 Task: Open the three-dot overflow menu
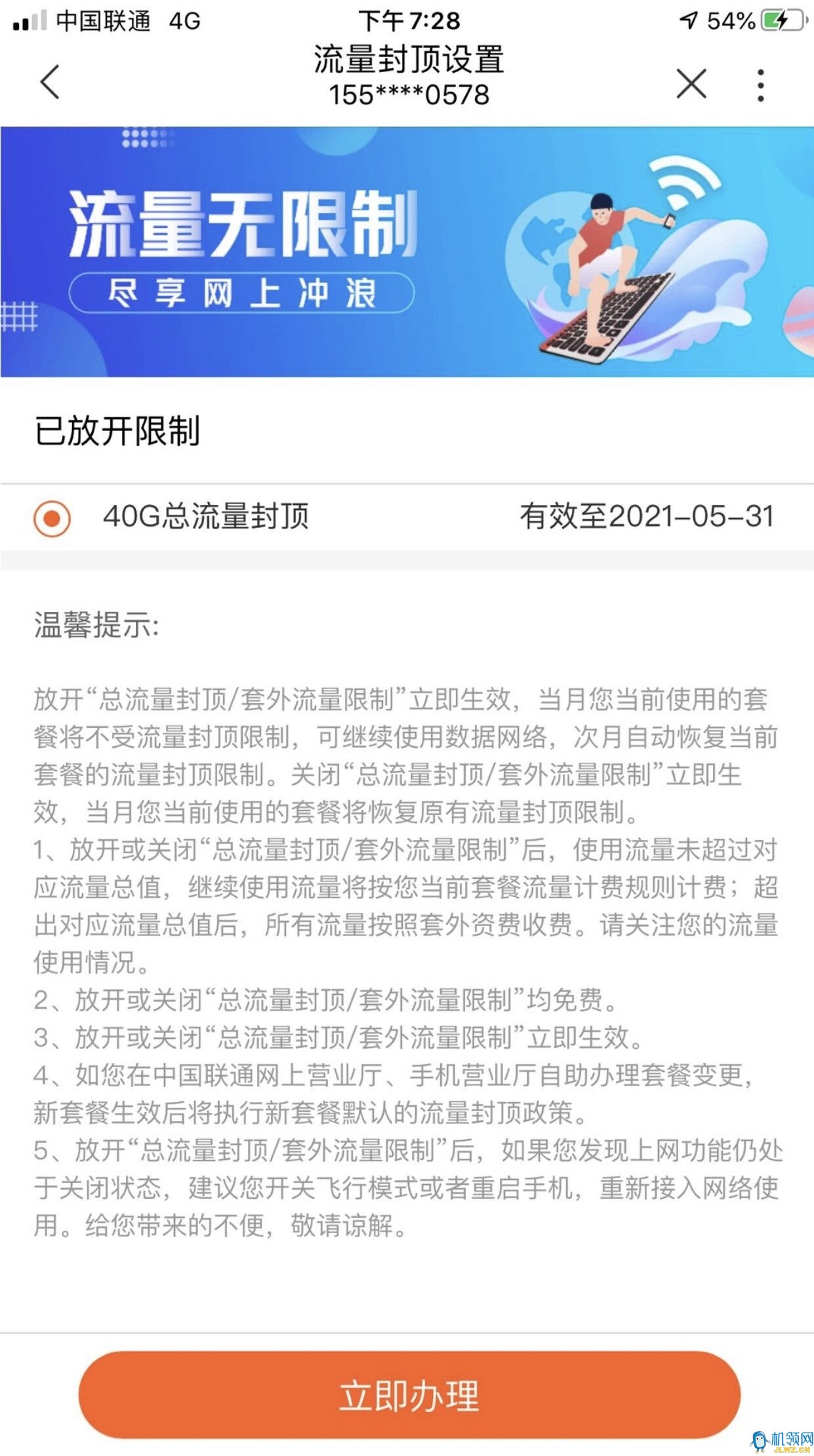(x=760, y=85)
